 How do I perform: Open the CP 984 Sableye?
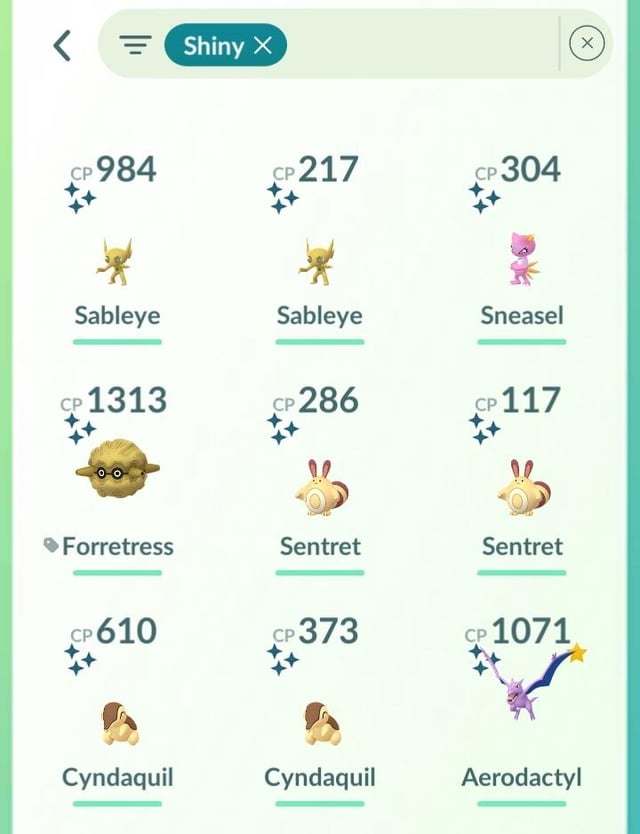tap(117, 262)
